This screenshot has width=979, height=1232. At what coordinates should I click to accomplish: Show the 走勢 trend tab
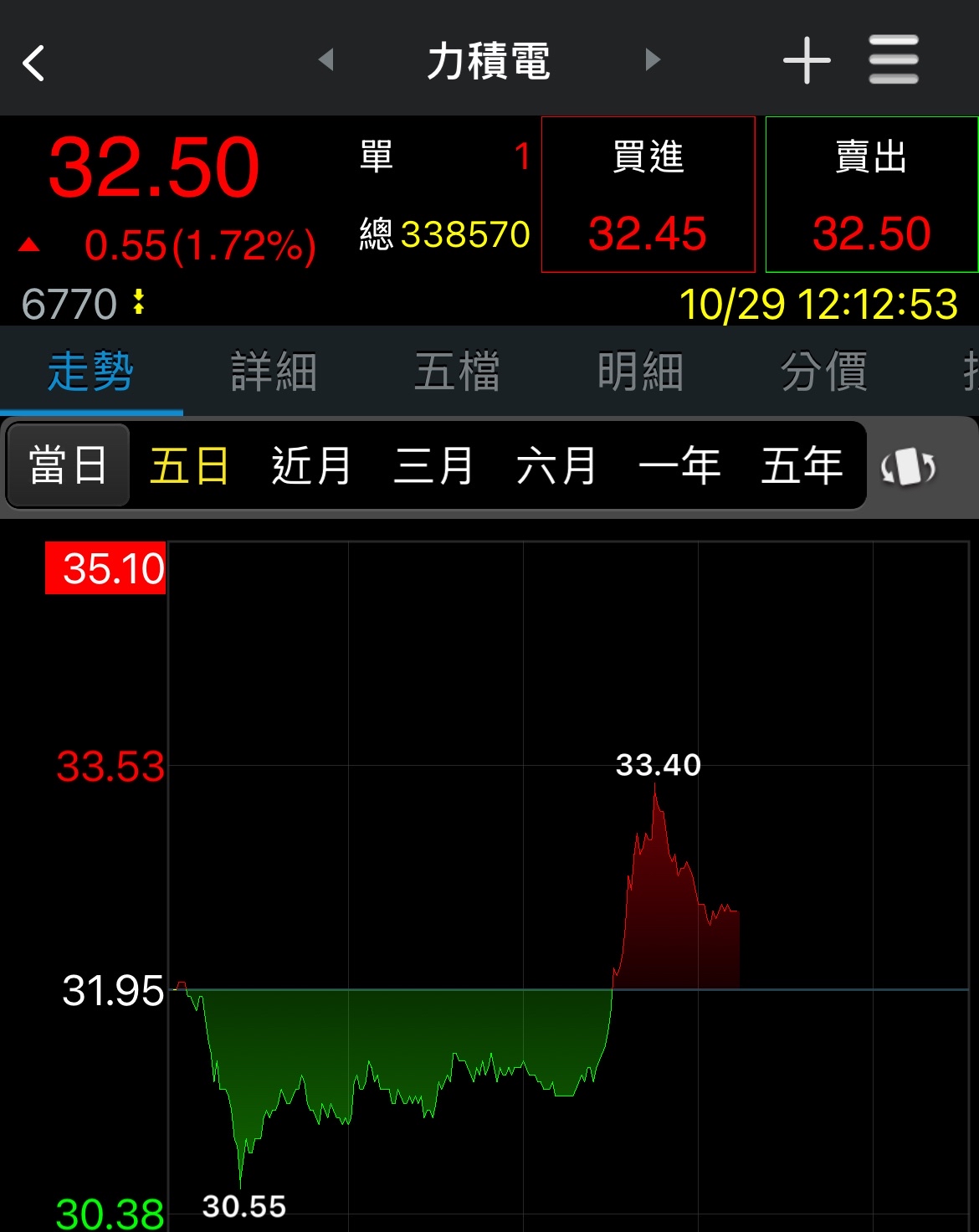click(91, 372)
